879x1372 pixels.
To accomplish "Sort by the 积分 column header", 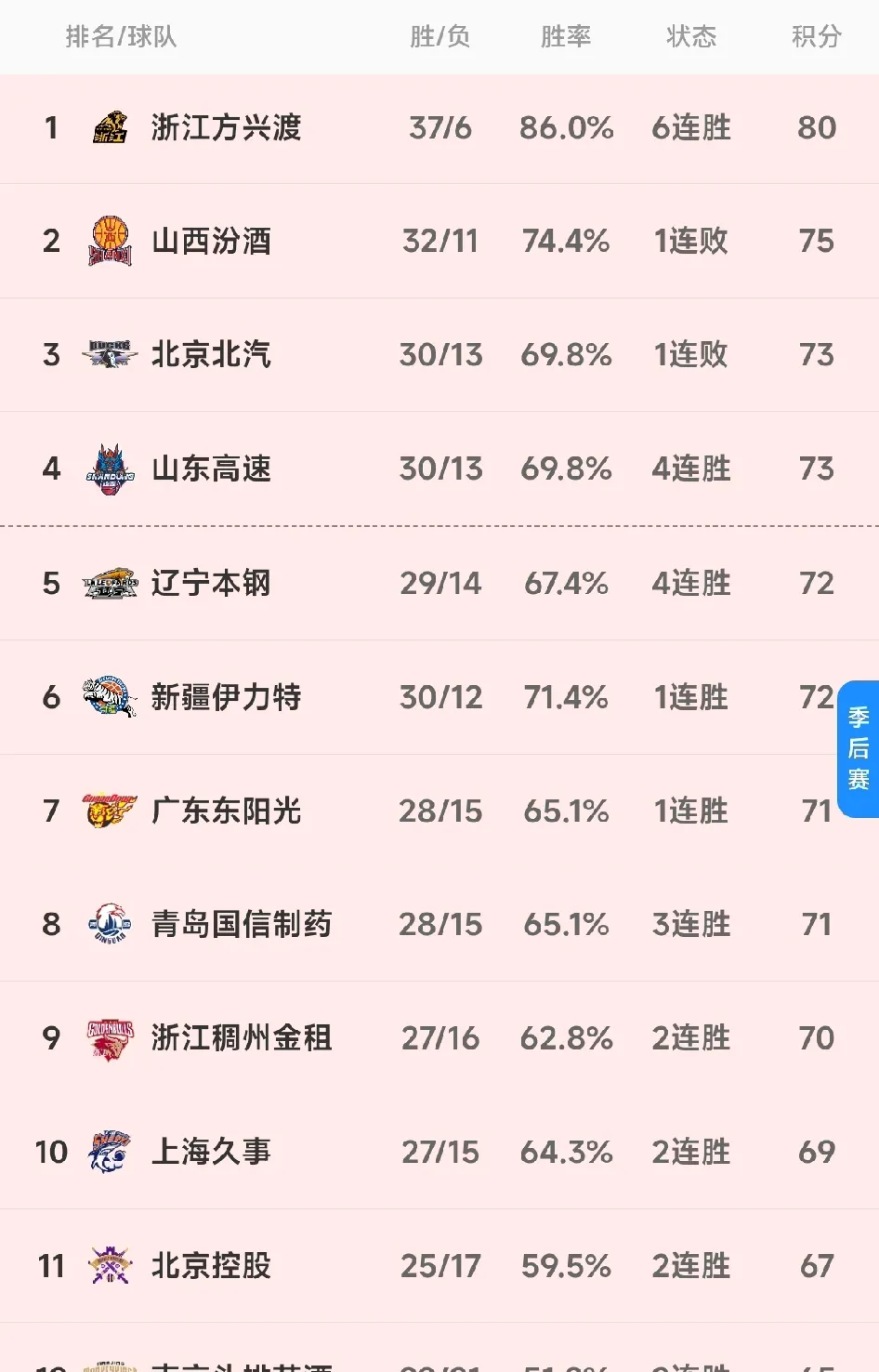I will 816,36.
